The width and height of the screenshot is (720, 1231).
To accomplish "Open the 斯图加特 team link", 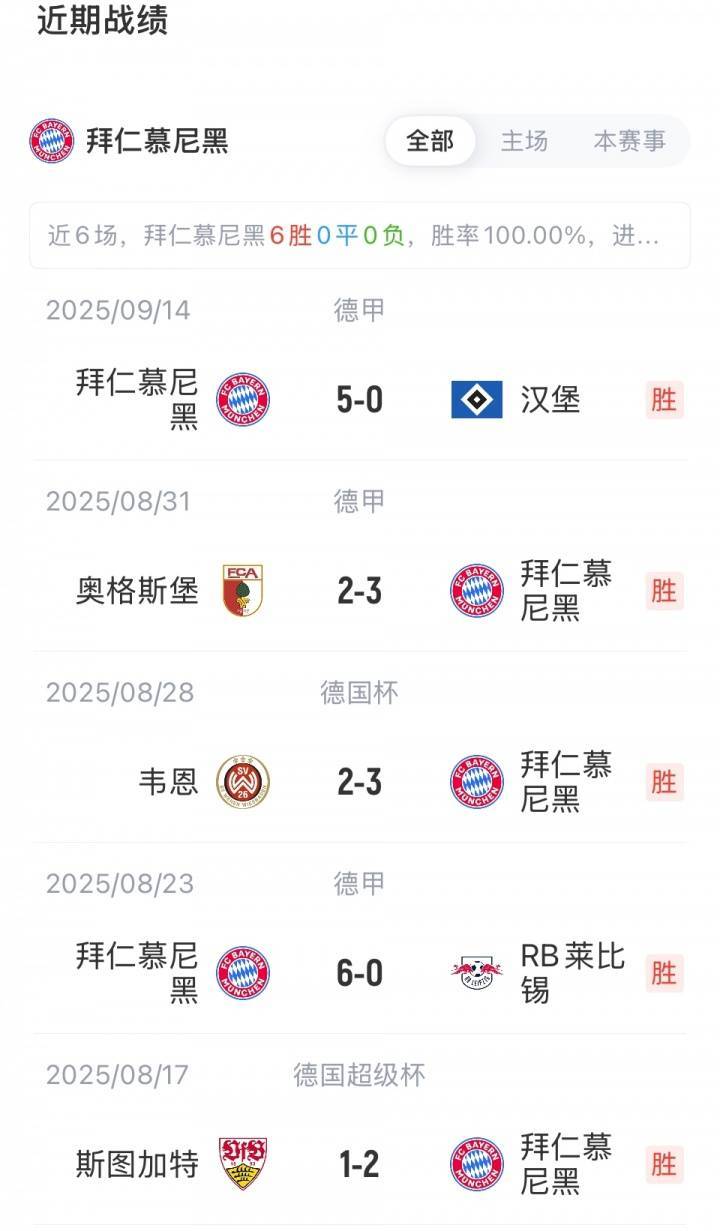I will 137,1163.
